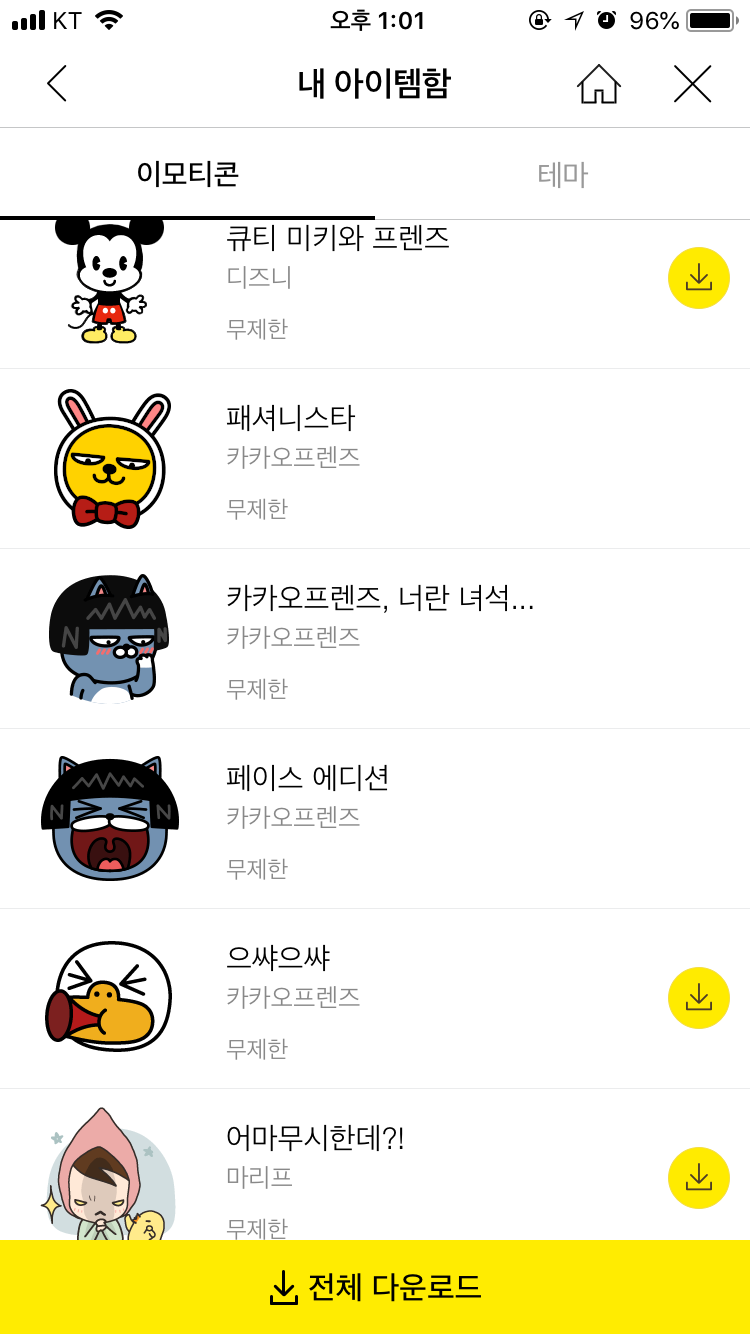This screenshot has height=1334, width=750.
Task: Download the 으쌰으쌰 emoticon pack
Action: click(698, 998)
